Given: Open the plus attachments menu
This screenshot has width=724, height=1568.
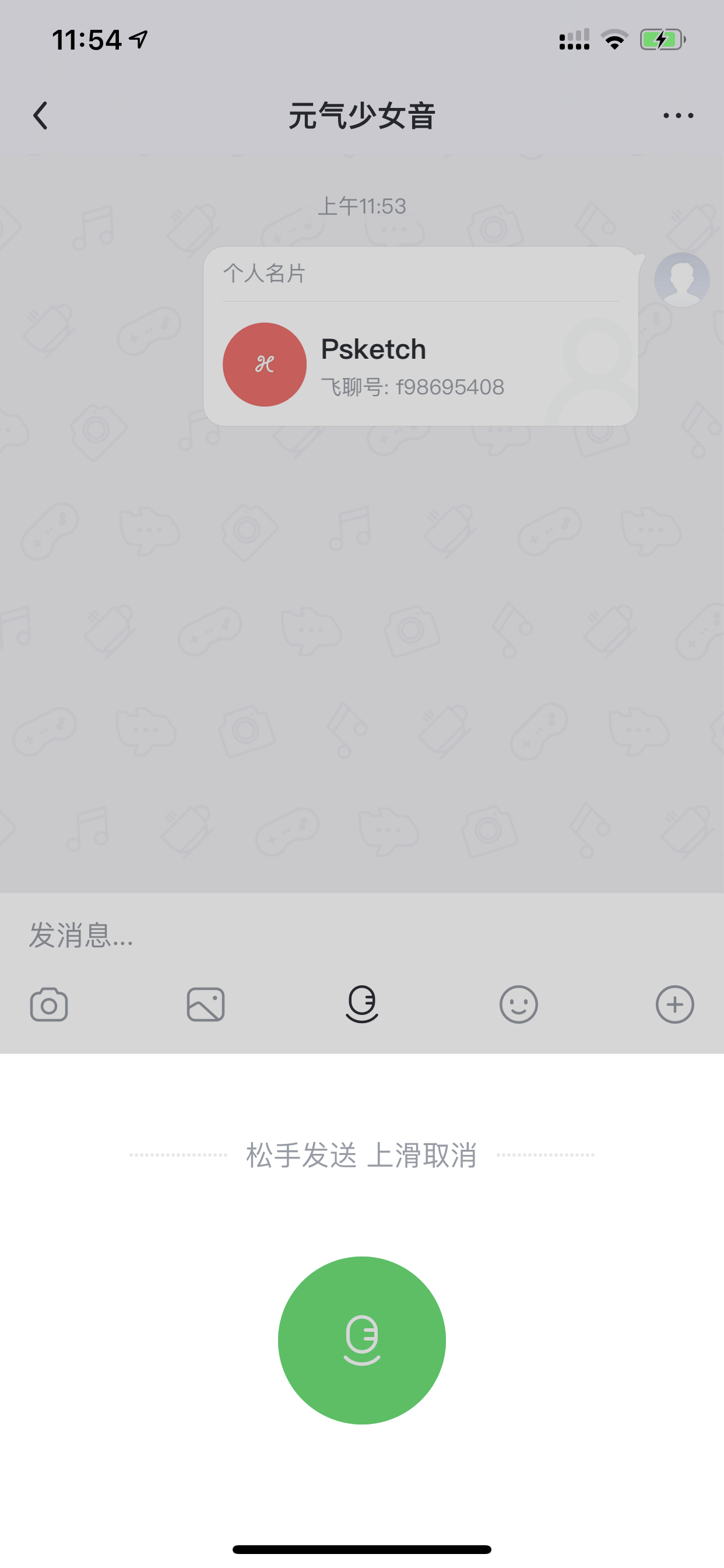Looking at the screenshot, I should [674, 1005].
